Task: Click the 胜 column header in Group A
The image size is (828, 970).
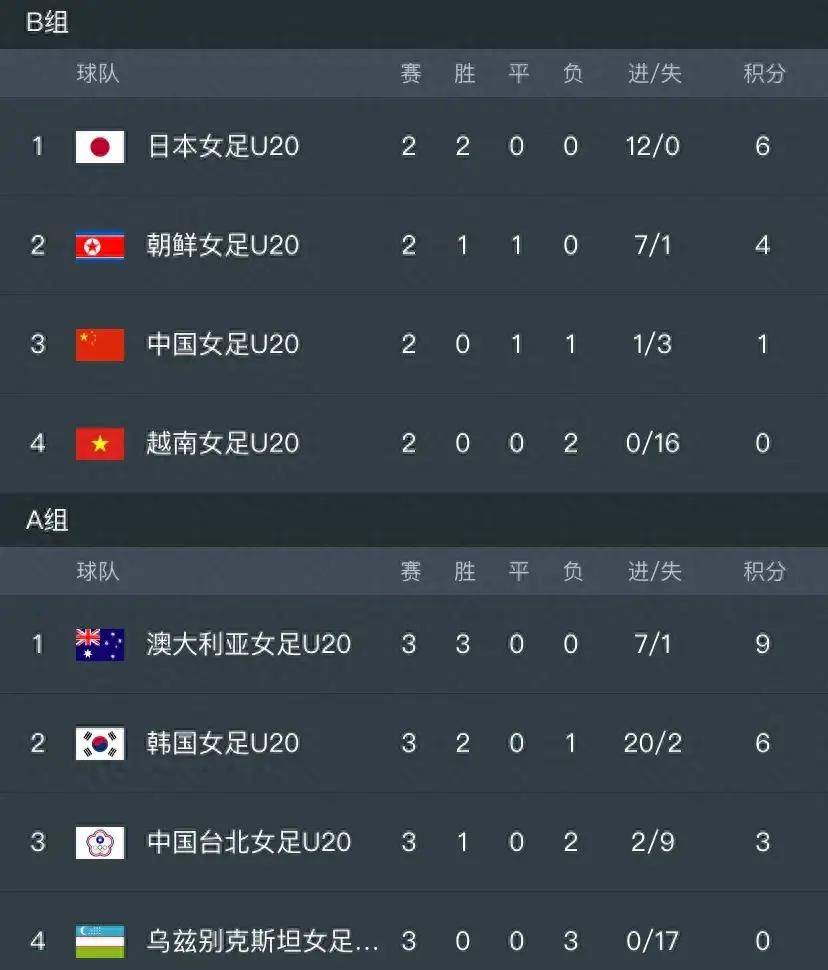Action: click(462, 572)
